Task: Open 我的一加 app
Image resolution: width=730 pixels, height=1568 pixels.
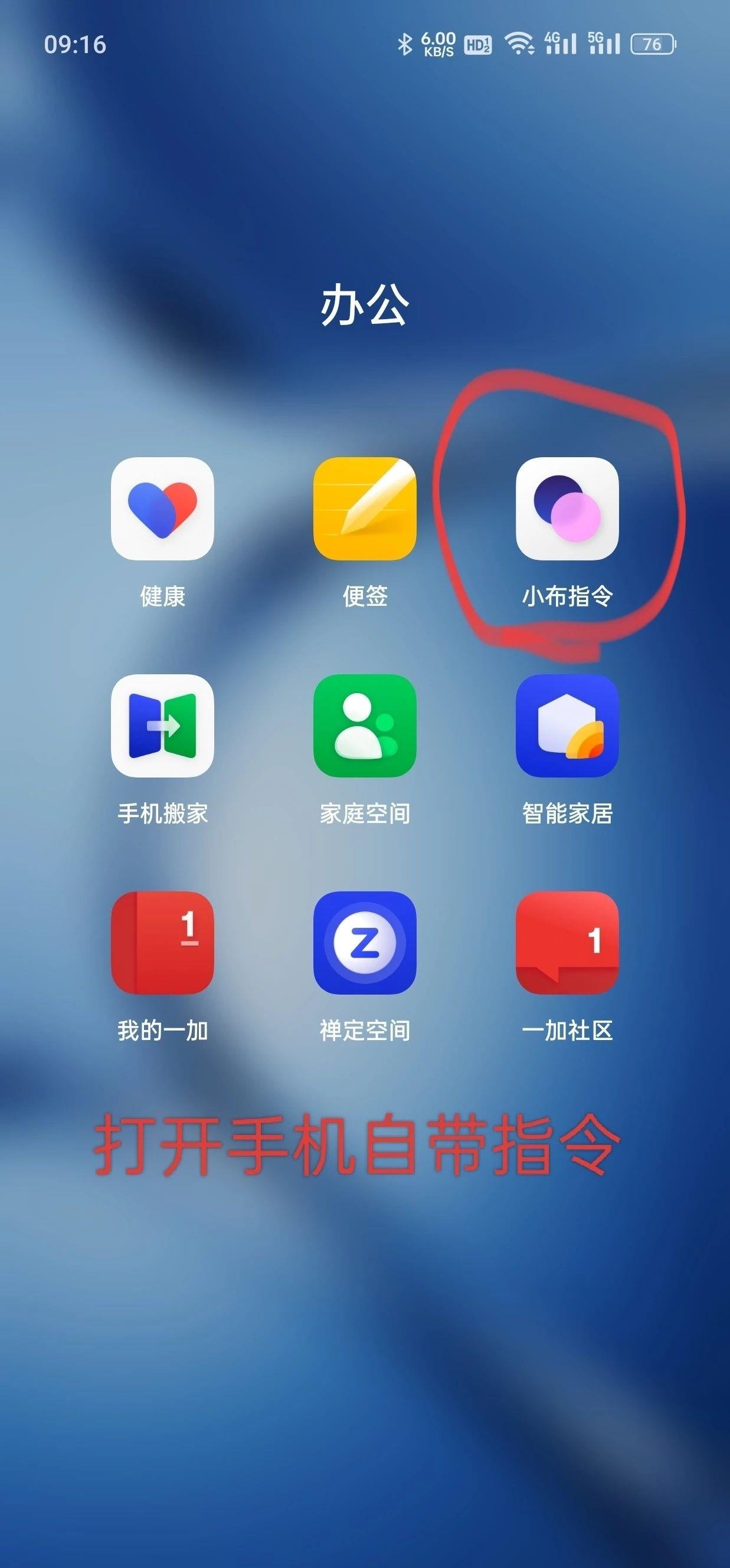Action: coord(162,942)
